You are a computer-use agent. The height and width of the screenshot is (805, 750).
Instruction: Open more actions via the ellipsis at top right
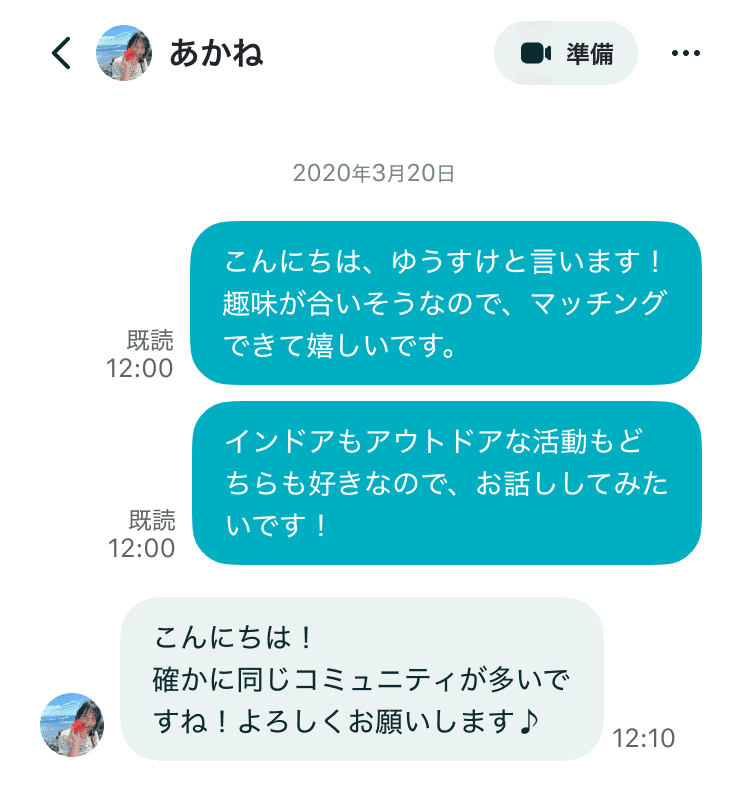tap(686, 53)
